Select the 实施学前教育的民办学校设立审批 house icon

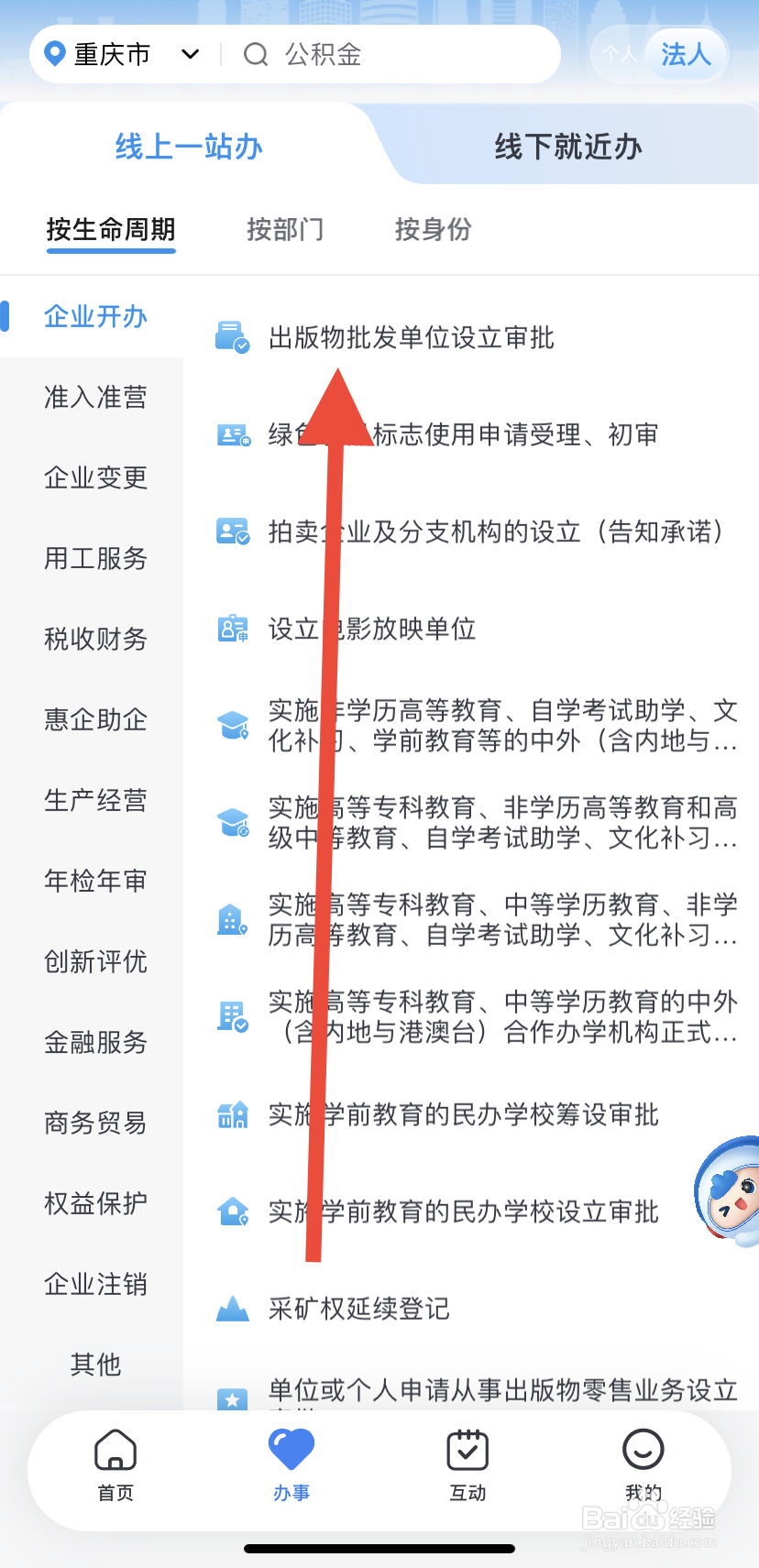tap(233, 1212)
